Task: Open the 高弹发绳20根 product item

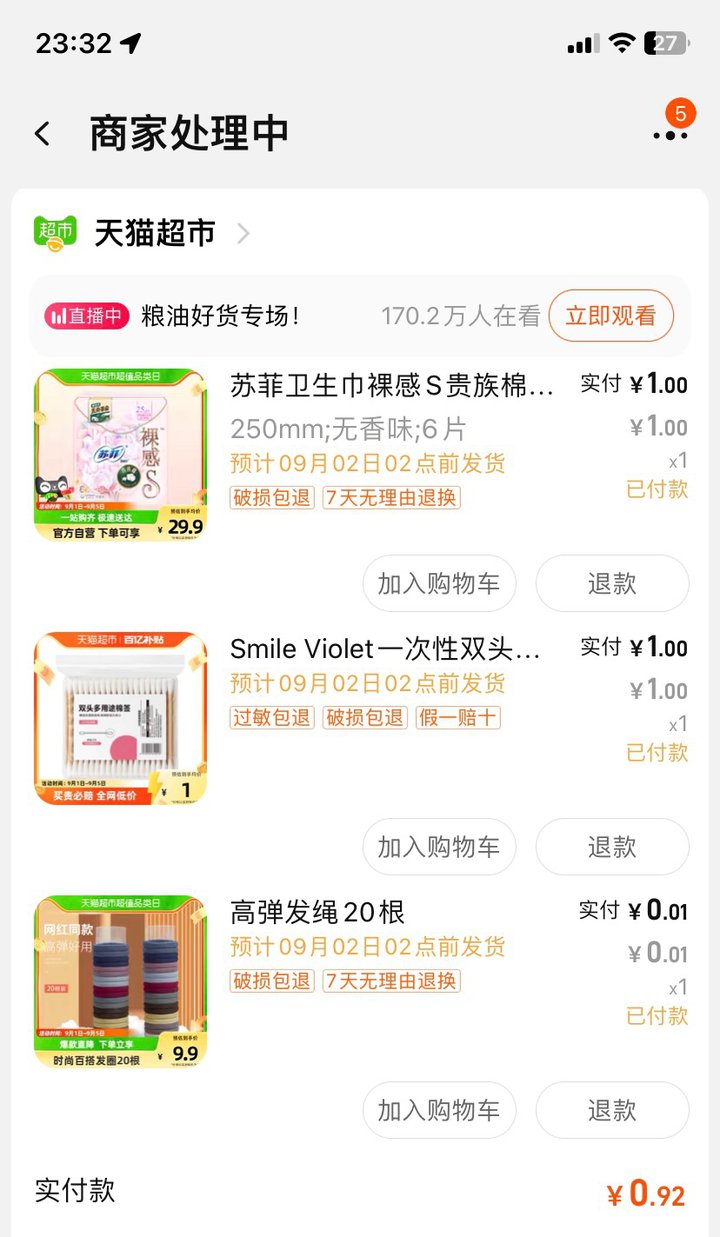Action: pyautogui.click(x=360, y=981)
